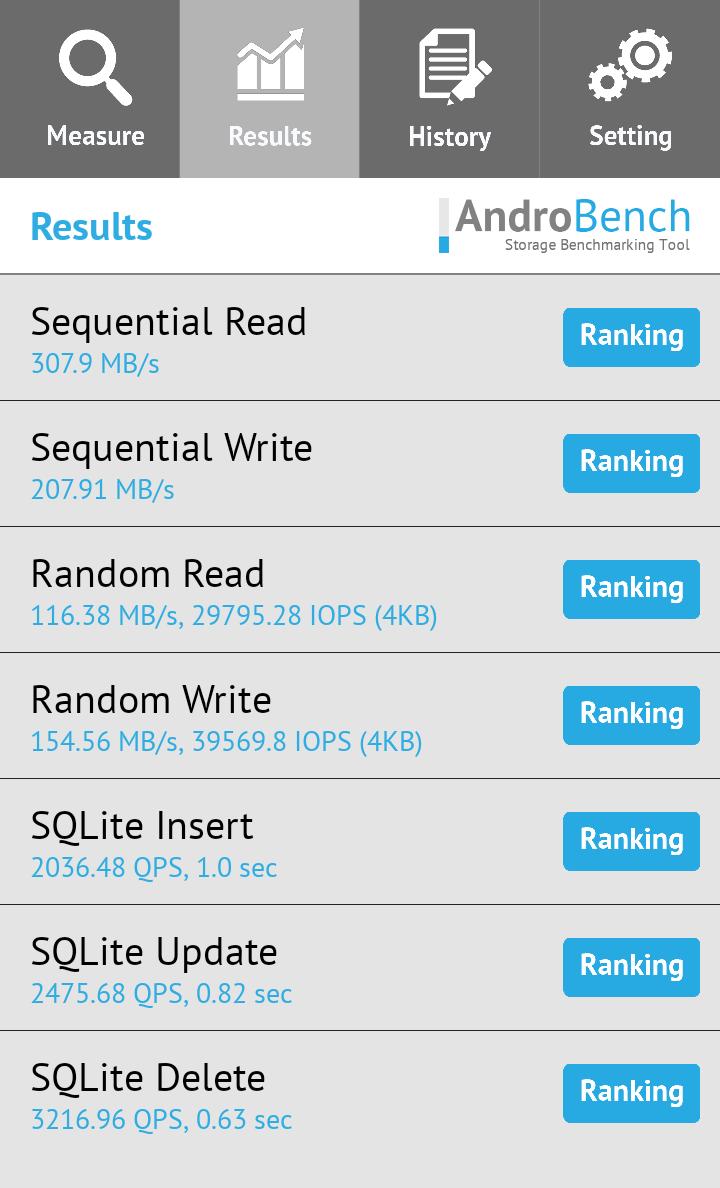Image resolution: width=720 pixels, height=1188 pixels.
Task: View SQLite Delete ranking
Action: [x=631, y=1093]
